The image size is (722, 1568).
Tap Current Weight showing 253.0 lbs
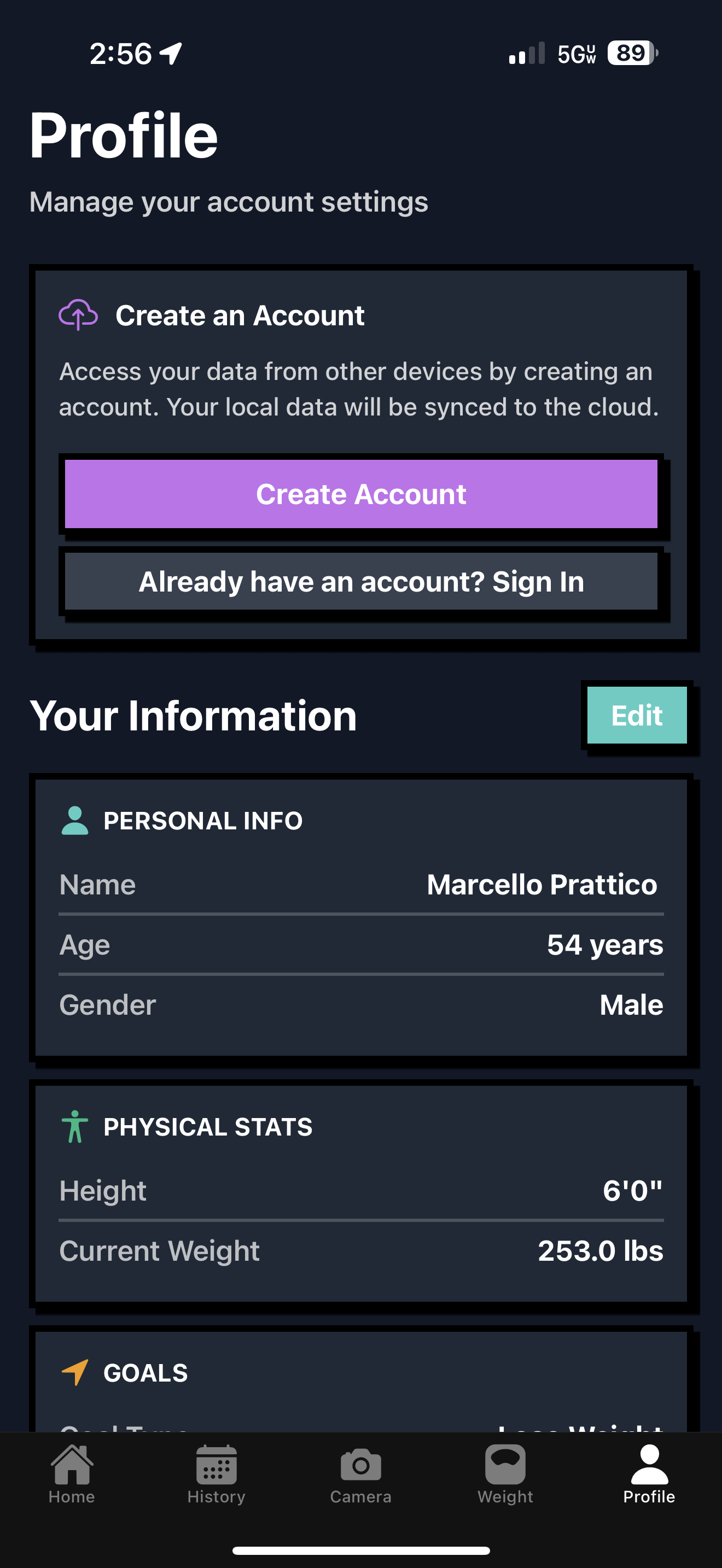[x=361, y=1251]
